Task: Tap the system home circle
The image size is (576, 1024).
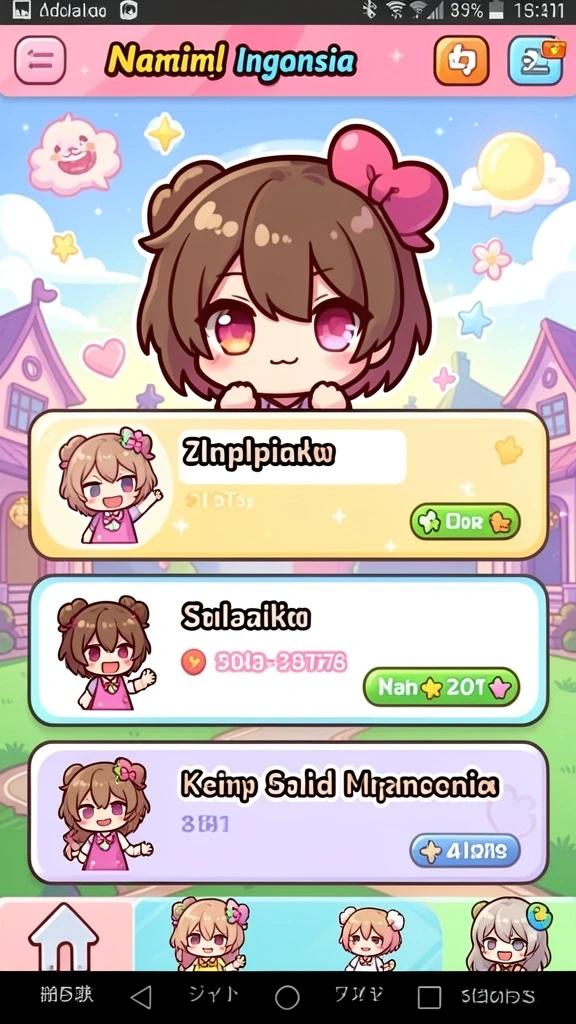Action: (287, 997)
